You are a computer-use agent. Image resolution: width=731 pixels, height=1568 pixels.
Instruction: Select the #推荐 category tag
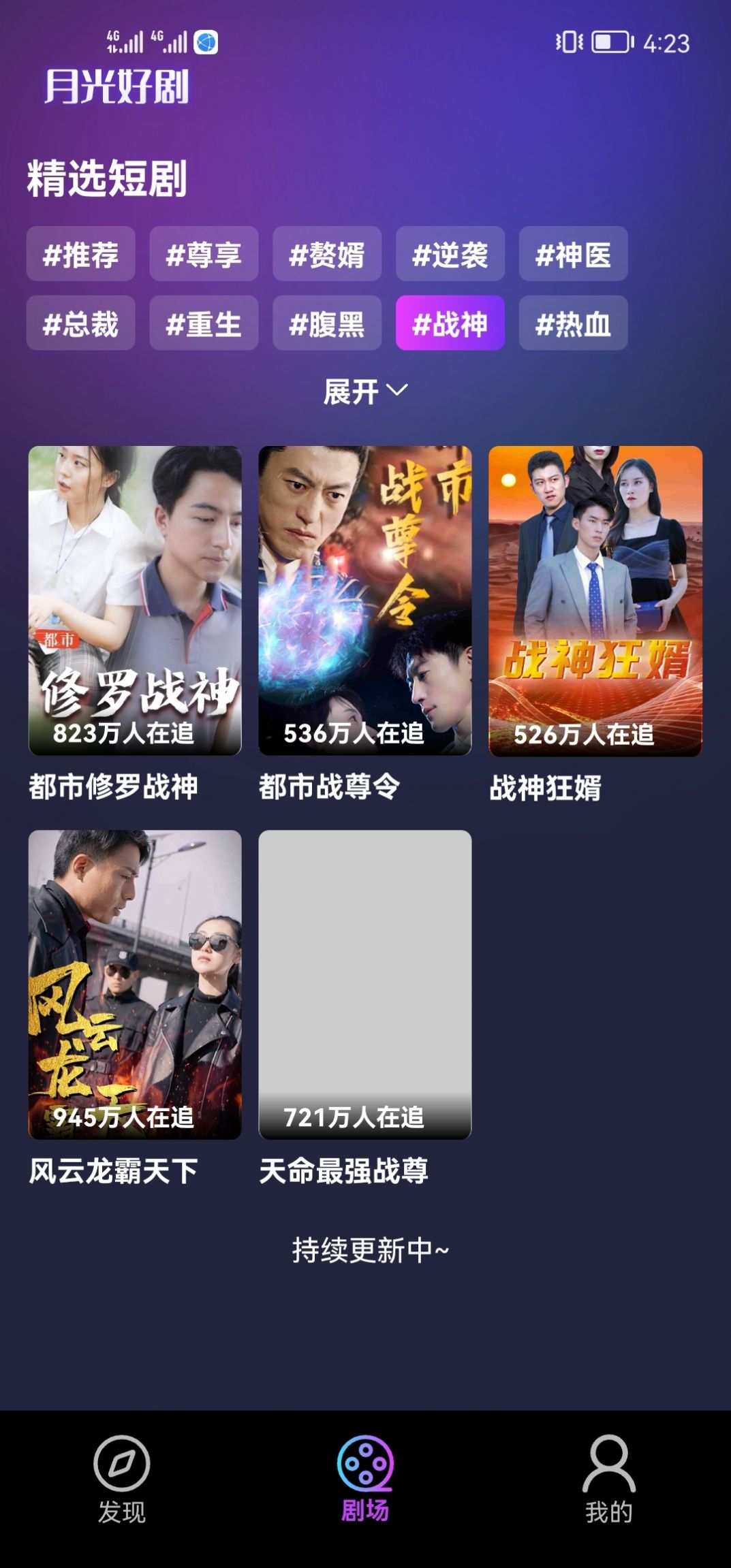point(80,254)
